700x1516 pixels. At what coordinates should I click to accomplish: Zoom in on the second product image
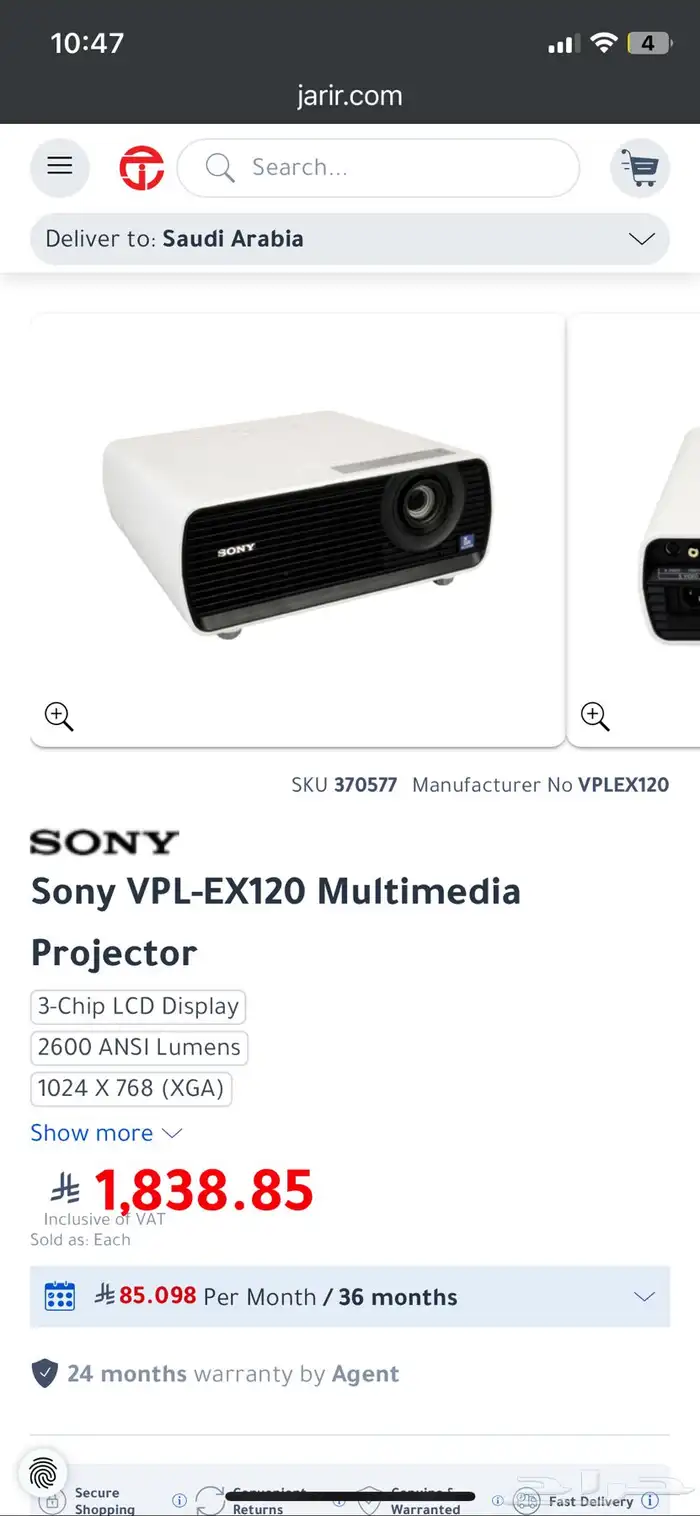click(595, 716)
